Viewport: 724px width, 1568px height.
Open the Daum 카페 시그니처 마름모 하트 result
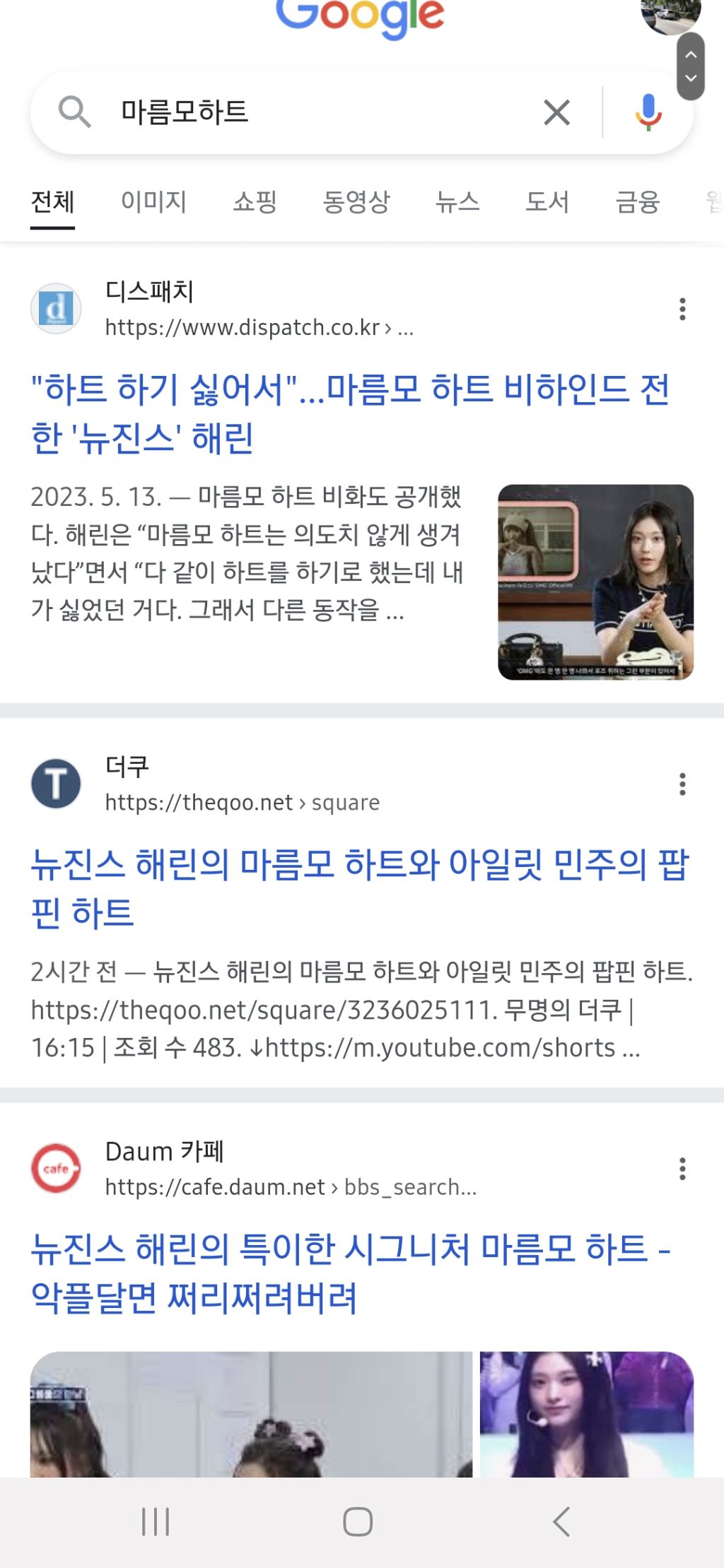point(350,1273)
